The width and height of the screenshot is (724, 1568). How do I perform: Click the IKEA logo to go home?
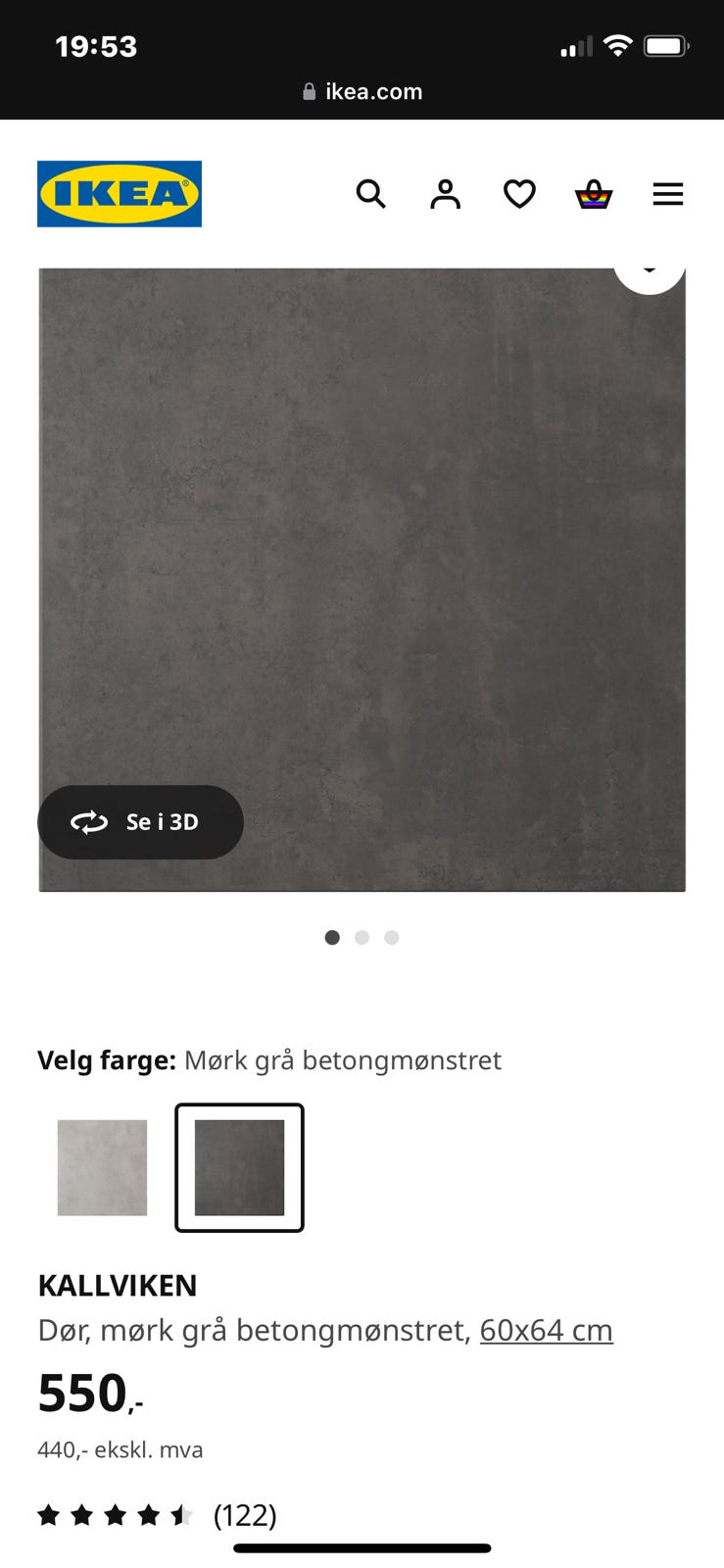[x=119, y=193]
